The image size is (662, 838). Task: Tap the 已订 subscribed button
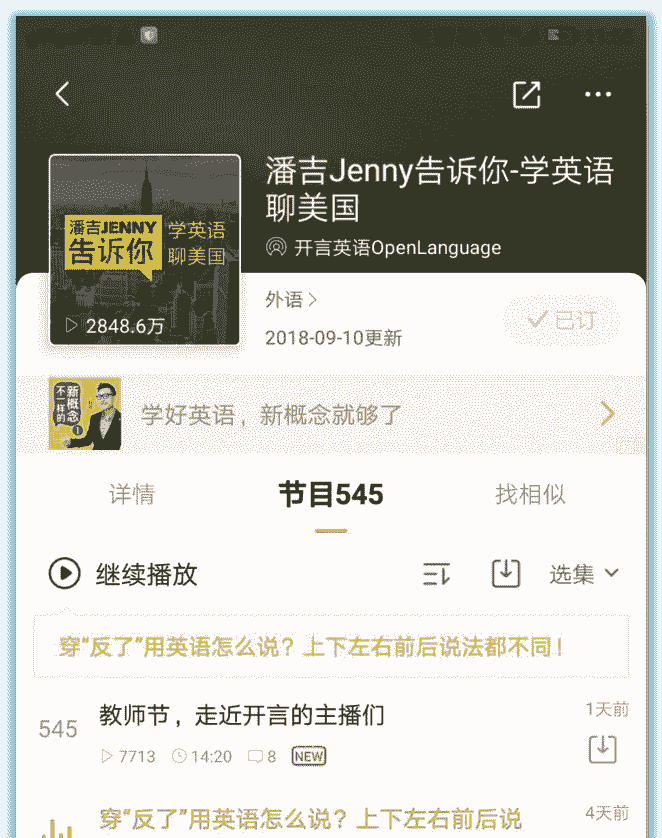tap(561, 320)
